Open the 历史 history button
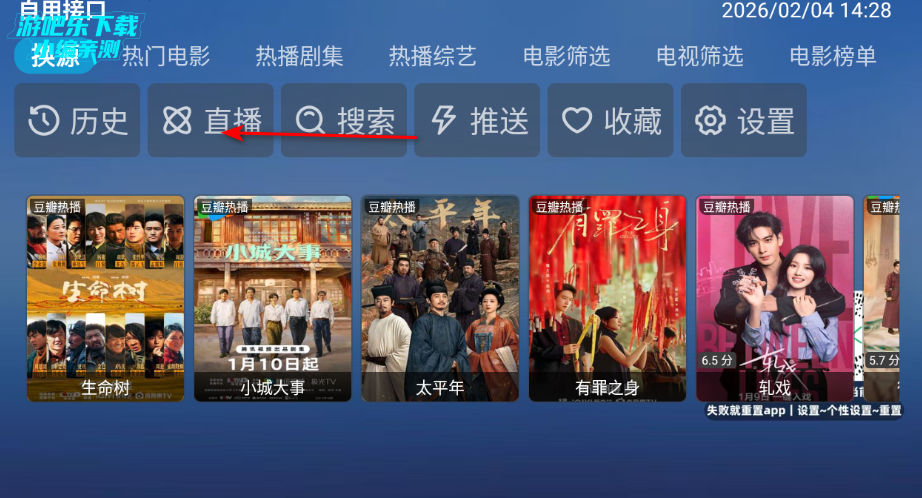This screenshot has width=922, height=498. pyautogui.click(x=79, y=121)
